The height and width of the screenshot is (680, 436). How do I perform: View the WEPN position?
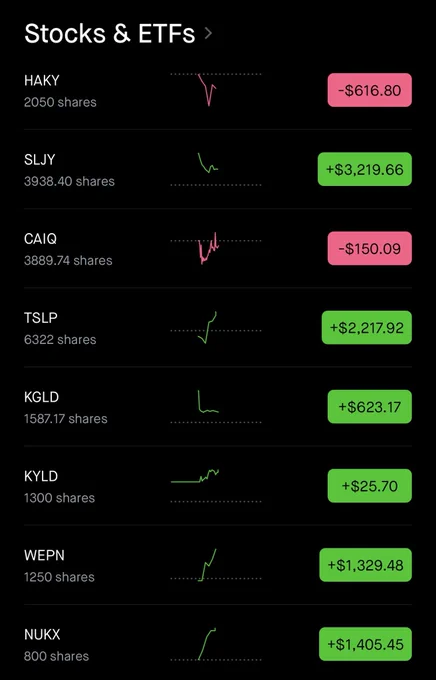click(218, 565)
